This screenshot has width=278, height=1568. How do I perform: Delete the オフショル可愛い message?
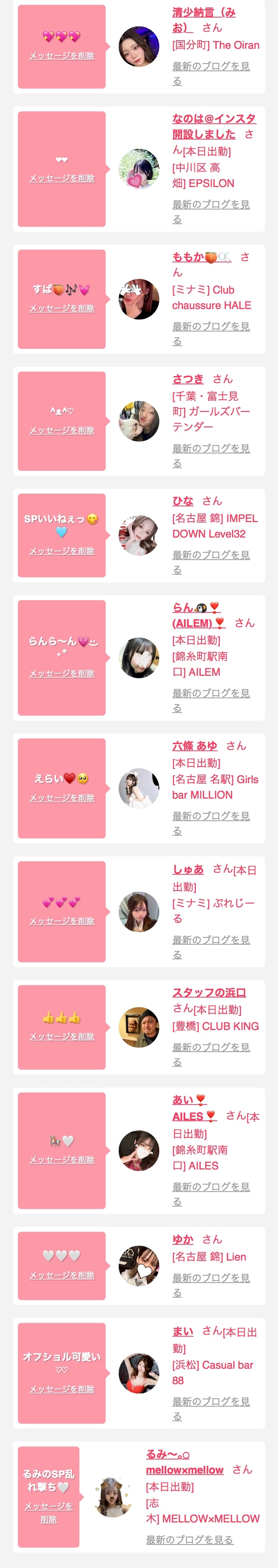pyautogui.click(x=61, y=1389)
